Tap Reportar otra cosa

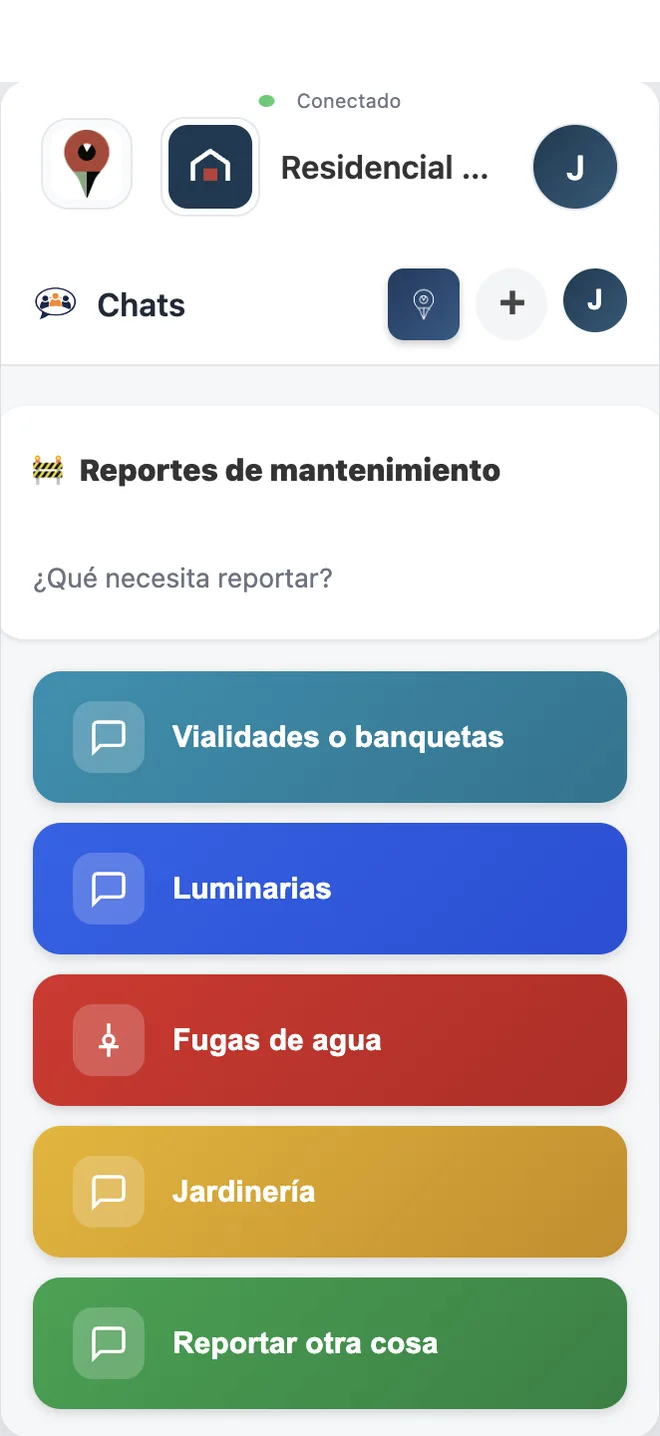pos(330,1343)
